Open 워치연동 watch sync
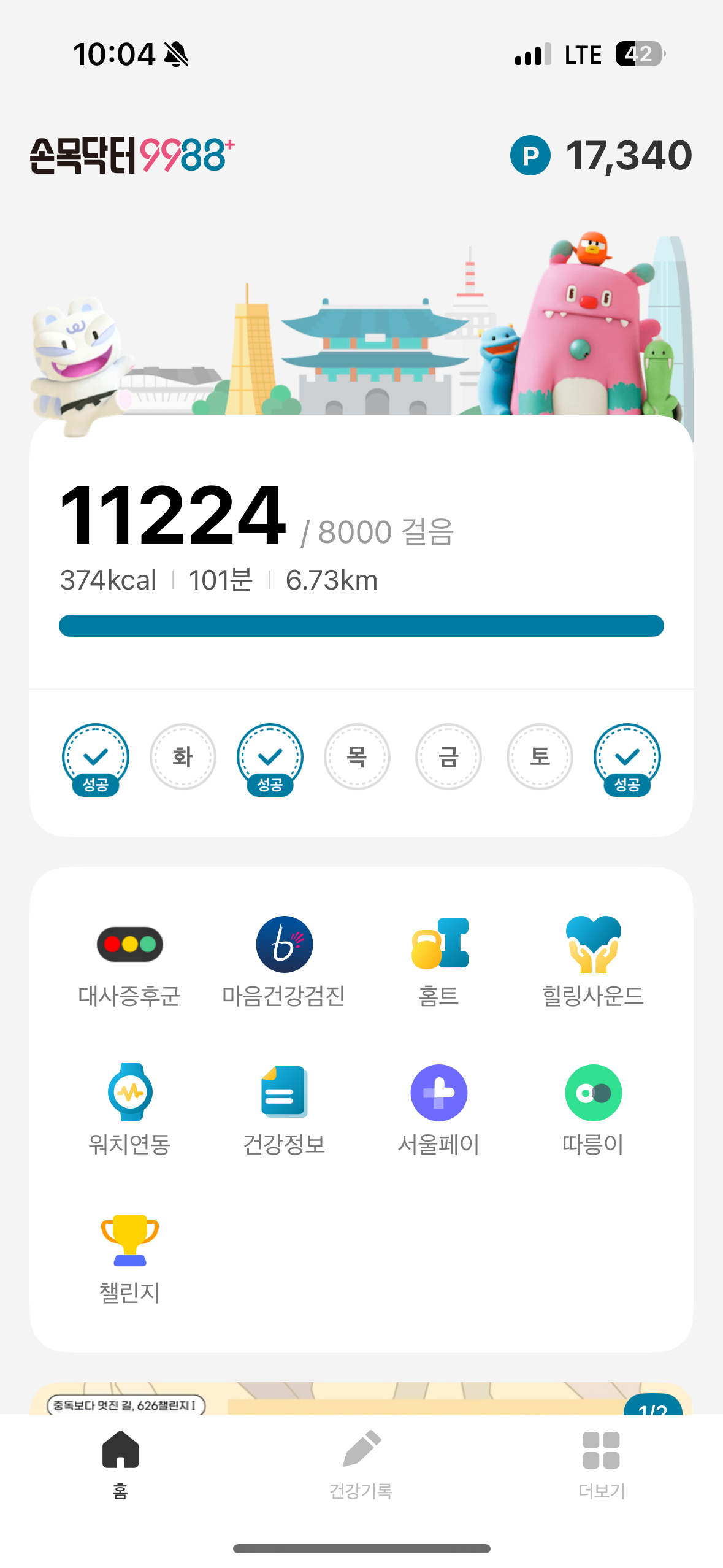 129,1109
